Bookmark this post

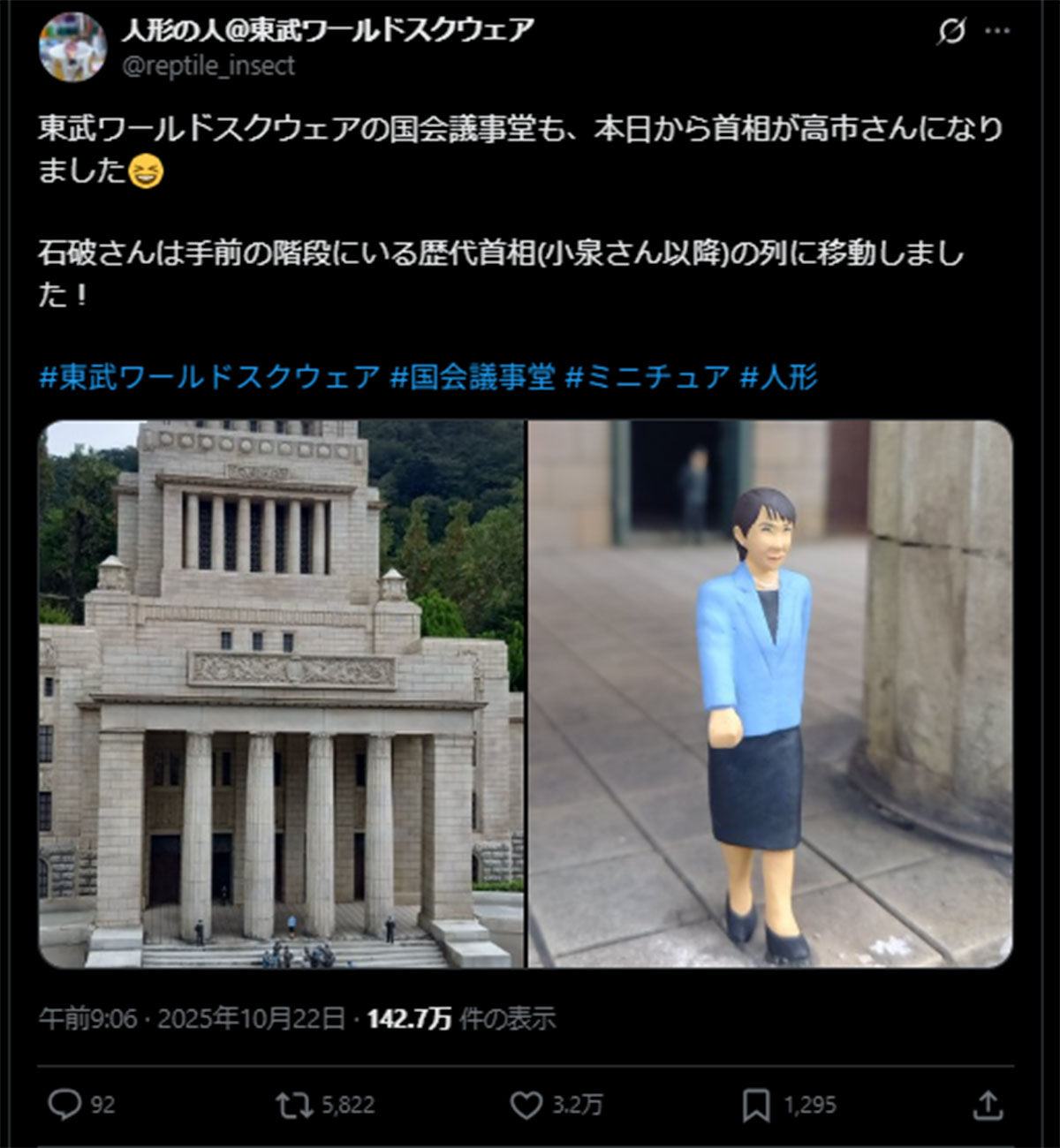tap(756, 1105)
